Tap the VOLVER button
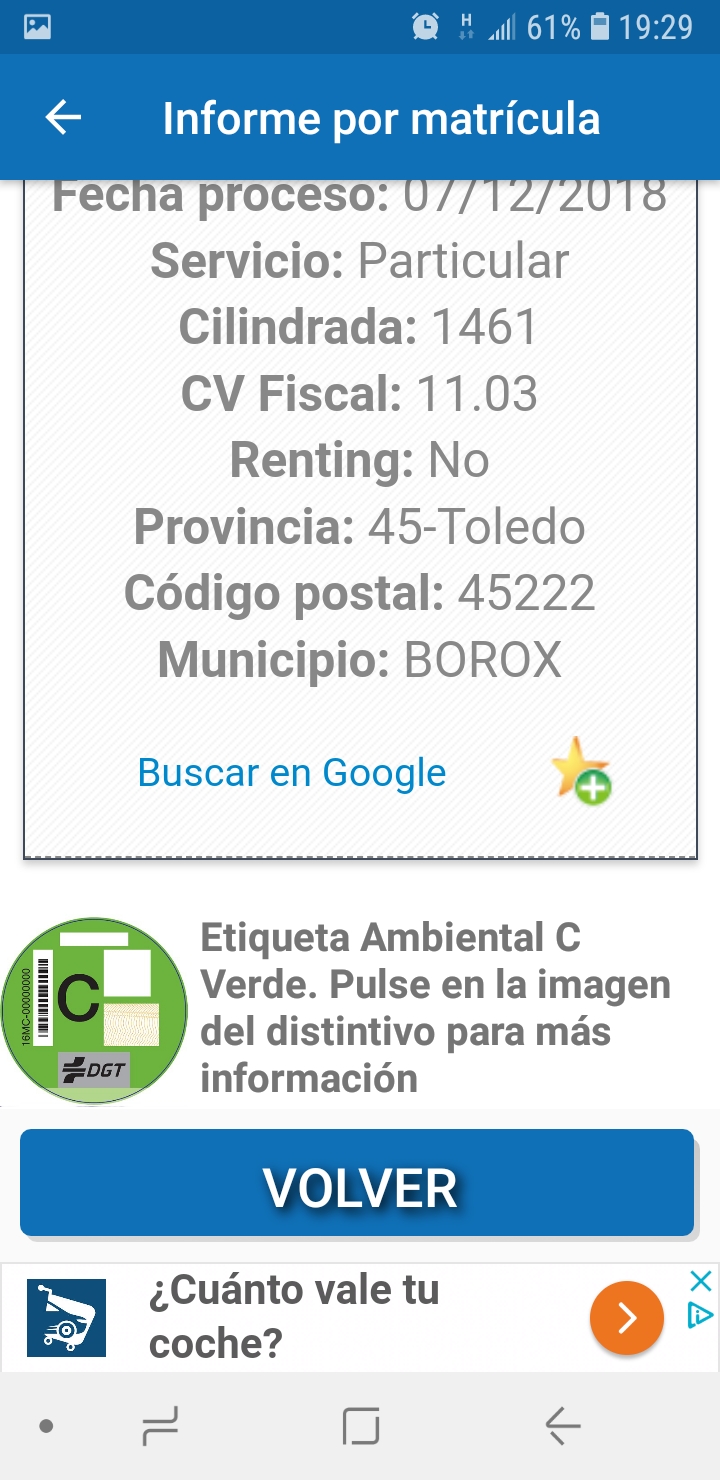The height and width of the screenshot is (1480, 720). 357,1184
